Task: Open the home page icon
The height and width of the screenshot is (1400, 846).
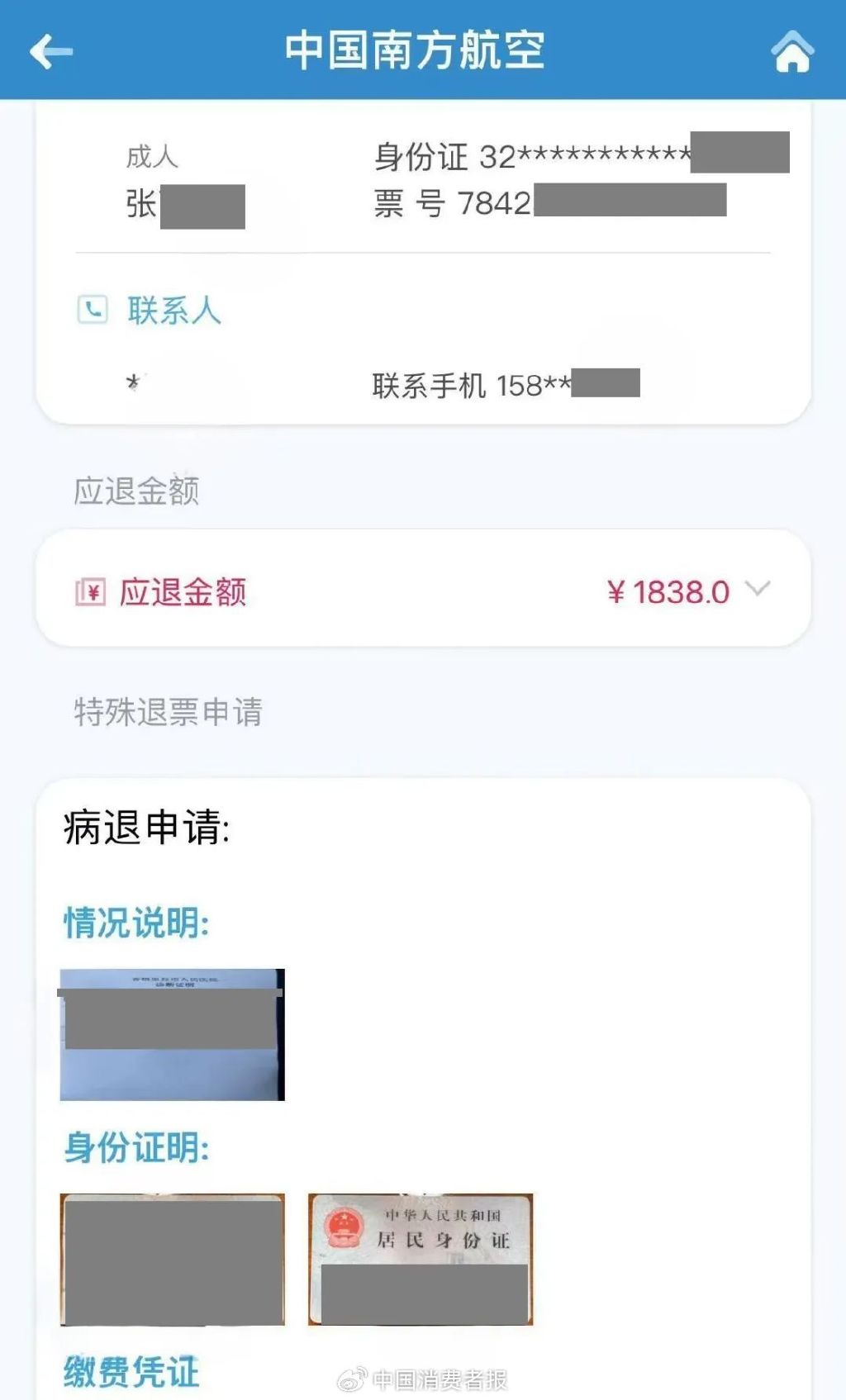Action: (x=791, y=51)
